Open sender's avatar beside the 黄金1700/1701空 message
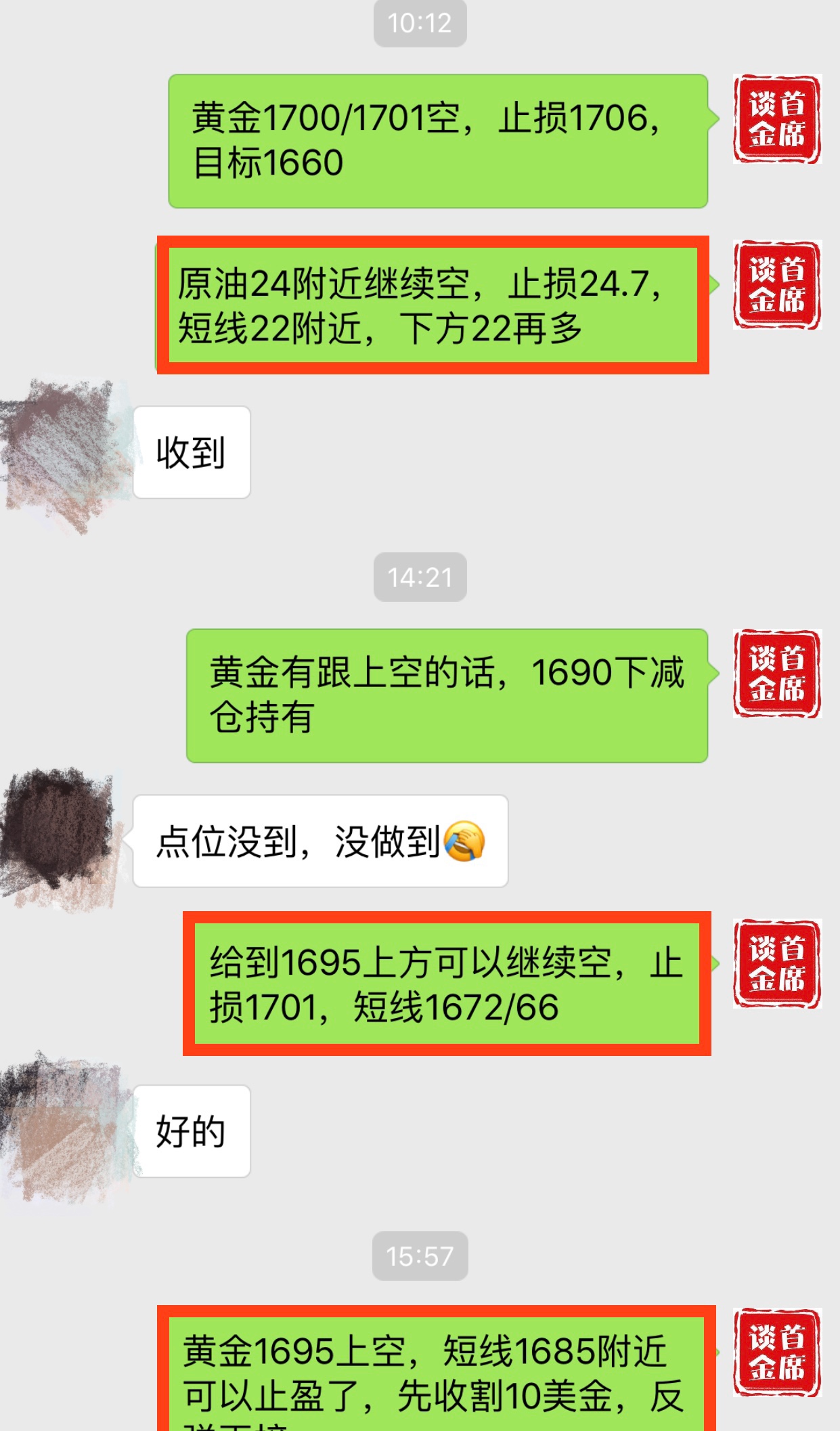 (x=777, y=119)
